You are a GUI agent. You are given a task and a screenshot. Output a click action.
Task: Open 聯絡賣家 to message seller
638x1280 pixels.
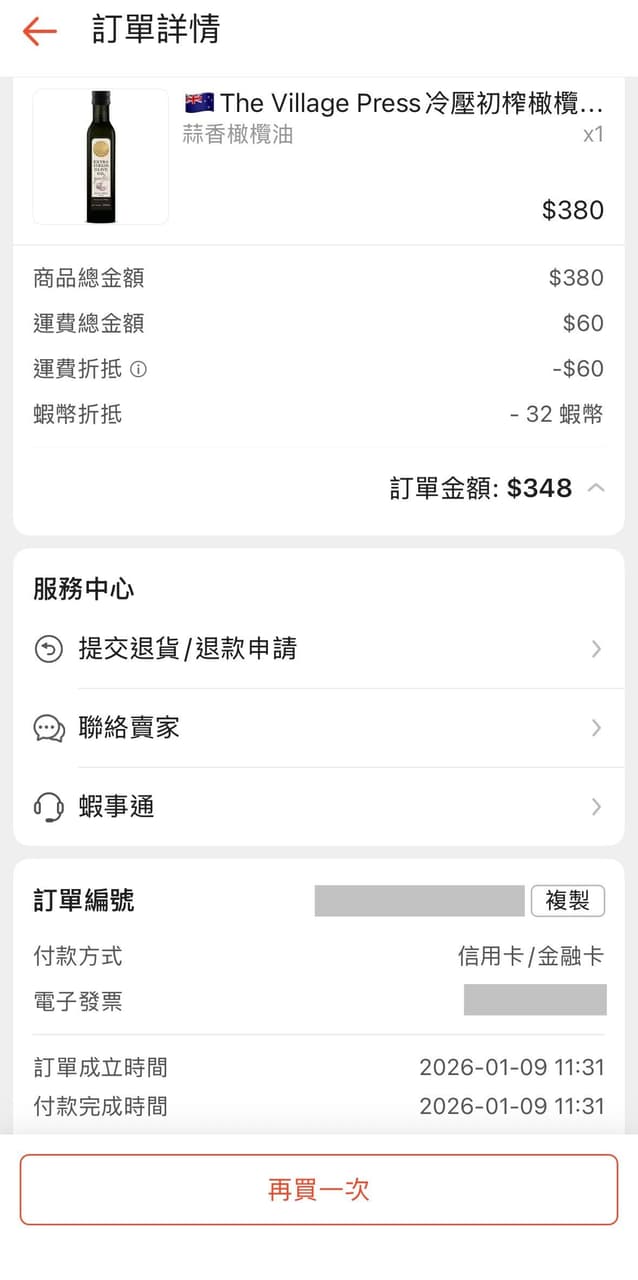click(319, 728)
